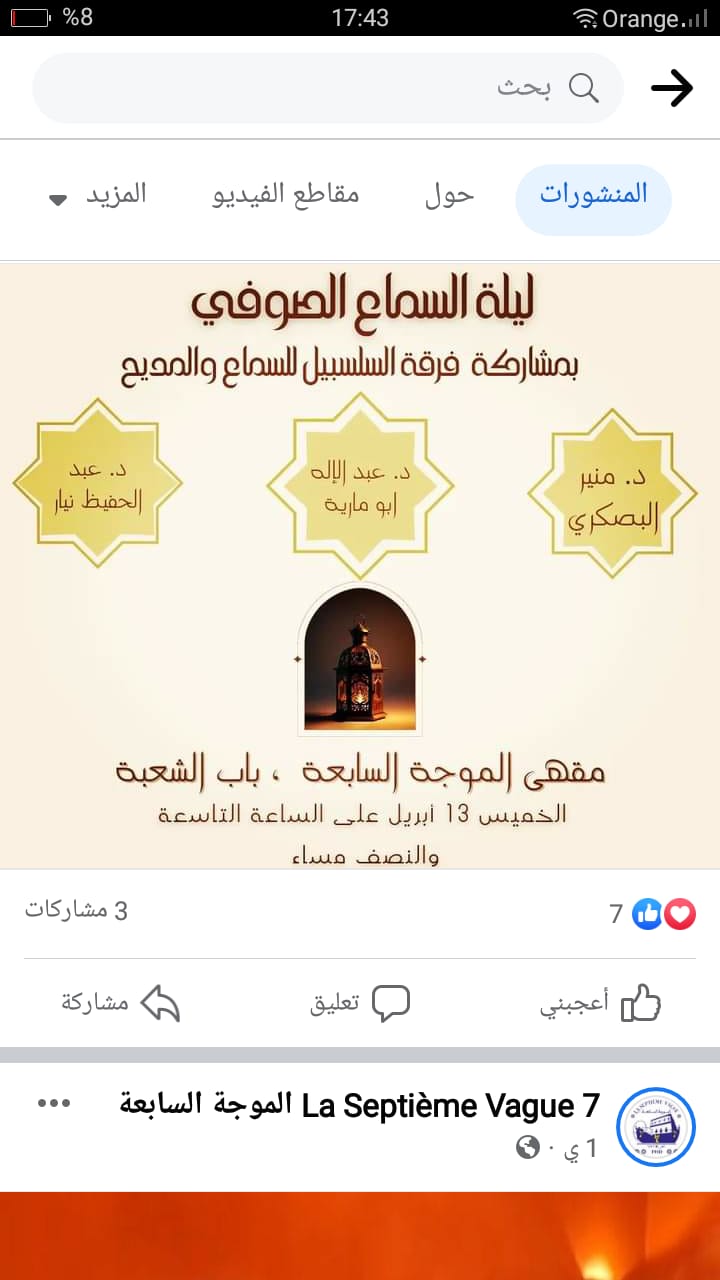This screenshot has width=720, height=1280.
Task: Share the post using مشاركة
Action: coord(120,1003)
